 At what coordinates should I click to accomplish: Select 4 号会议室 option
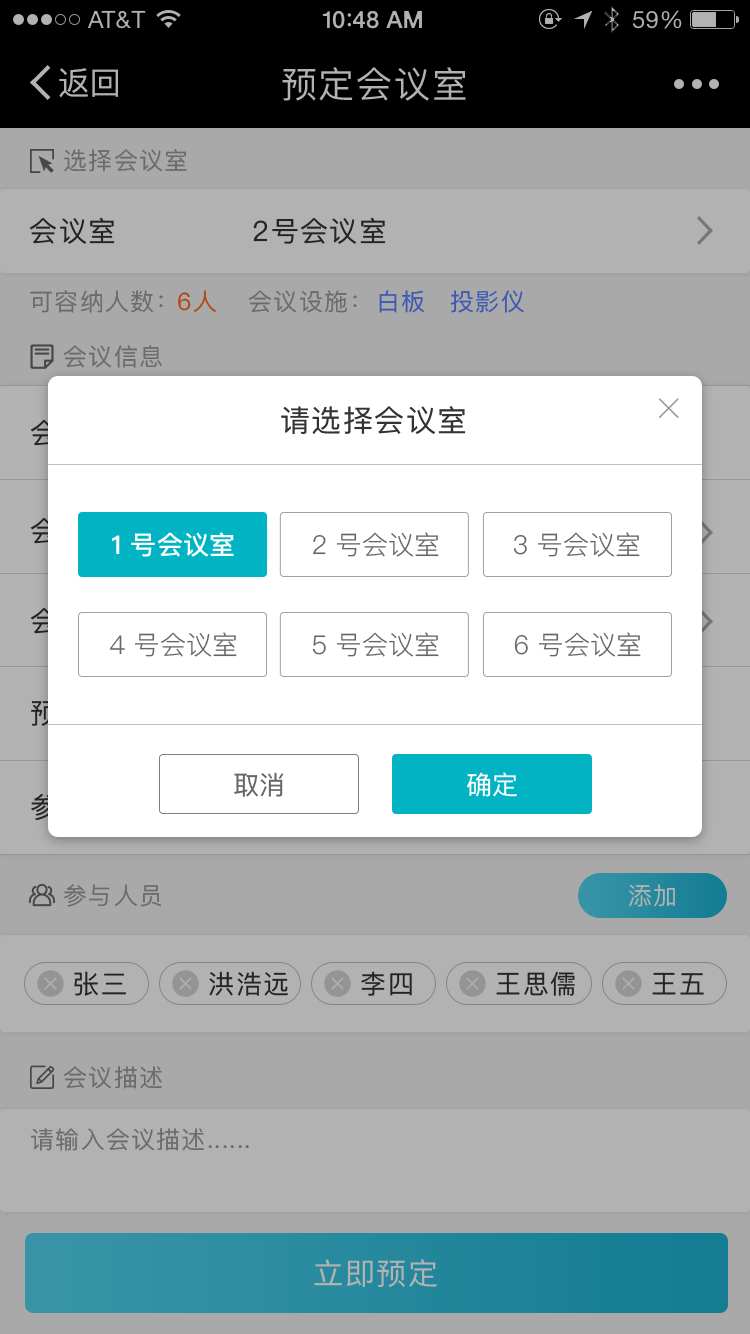click(x=172, y=644)
